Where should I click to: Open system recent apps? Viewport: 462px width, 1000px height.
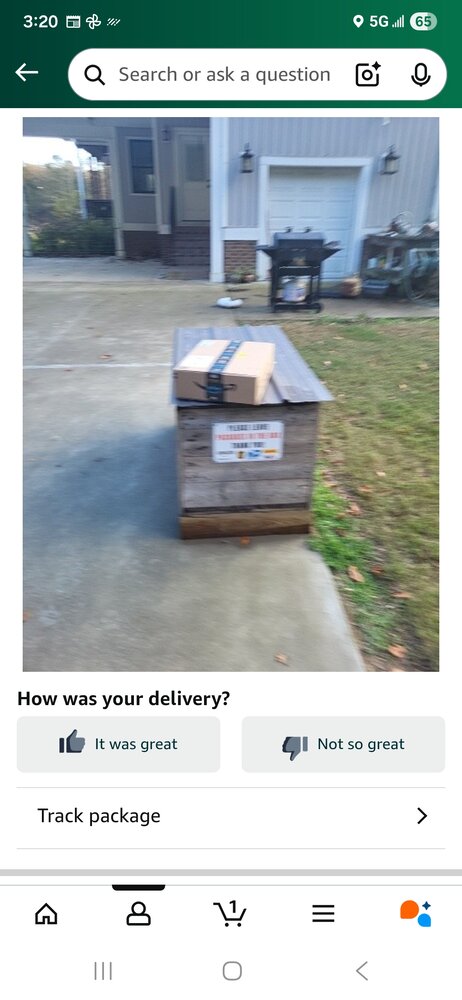(x=103, y=971)
